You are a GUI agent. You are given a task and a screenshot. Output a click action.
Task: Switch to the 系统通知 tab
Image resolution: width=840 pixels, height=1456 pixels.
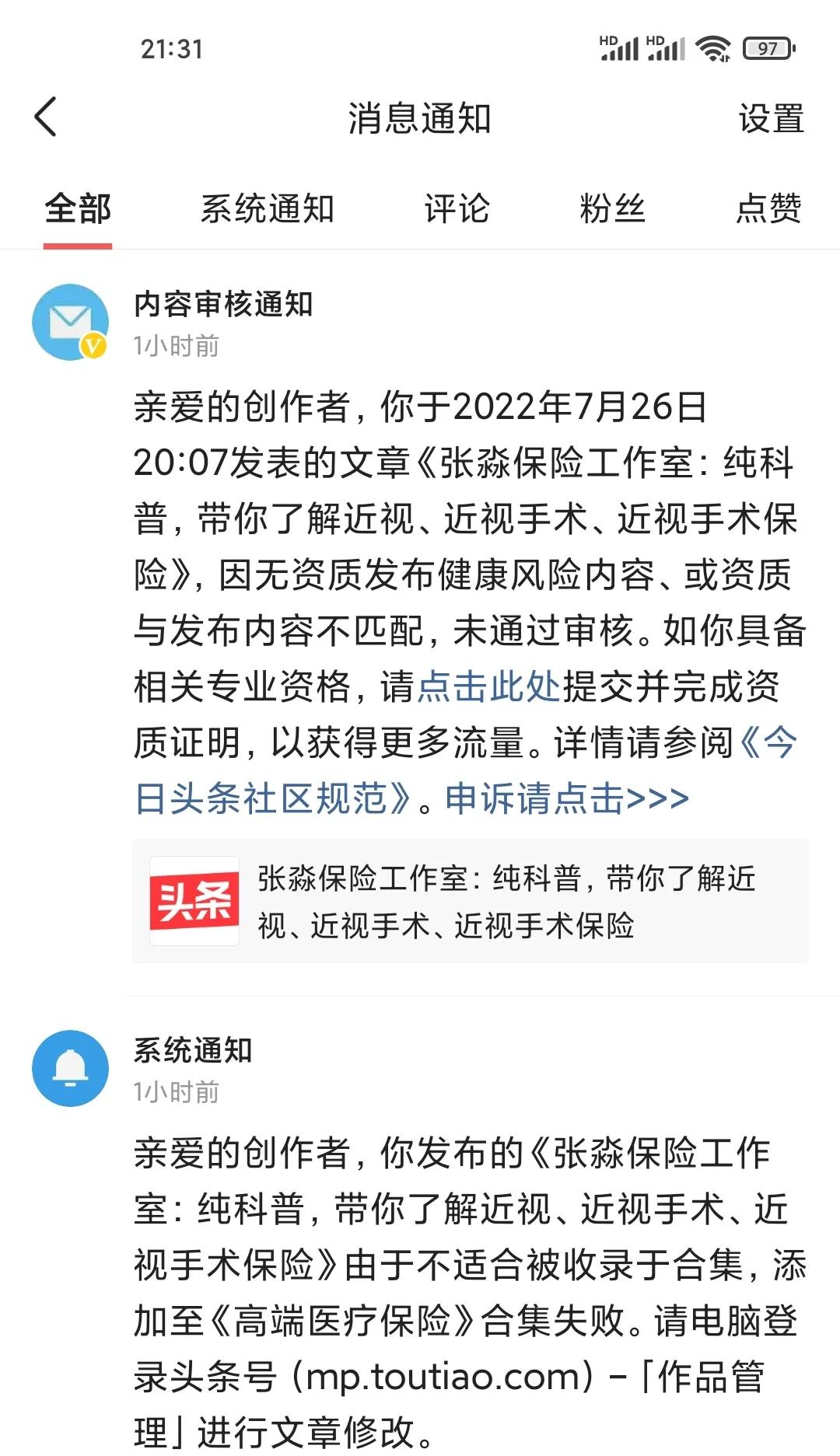click(267, 209)
